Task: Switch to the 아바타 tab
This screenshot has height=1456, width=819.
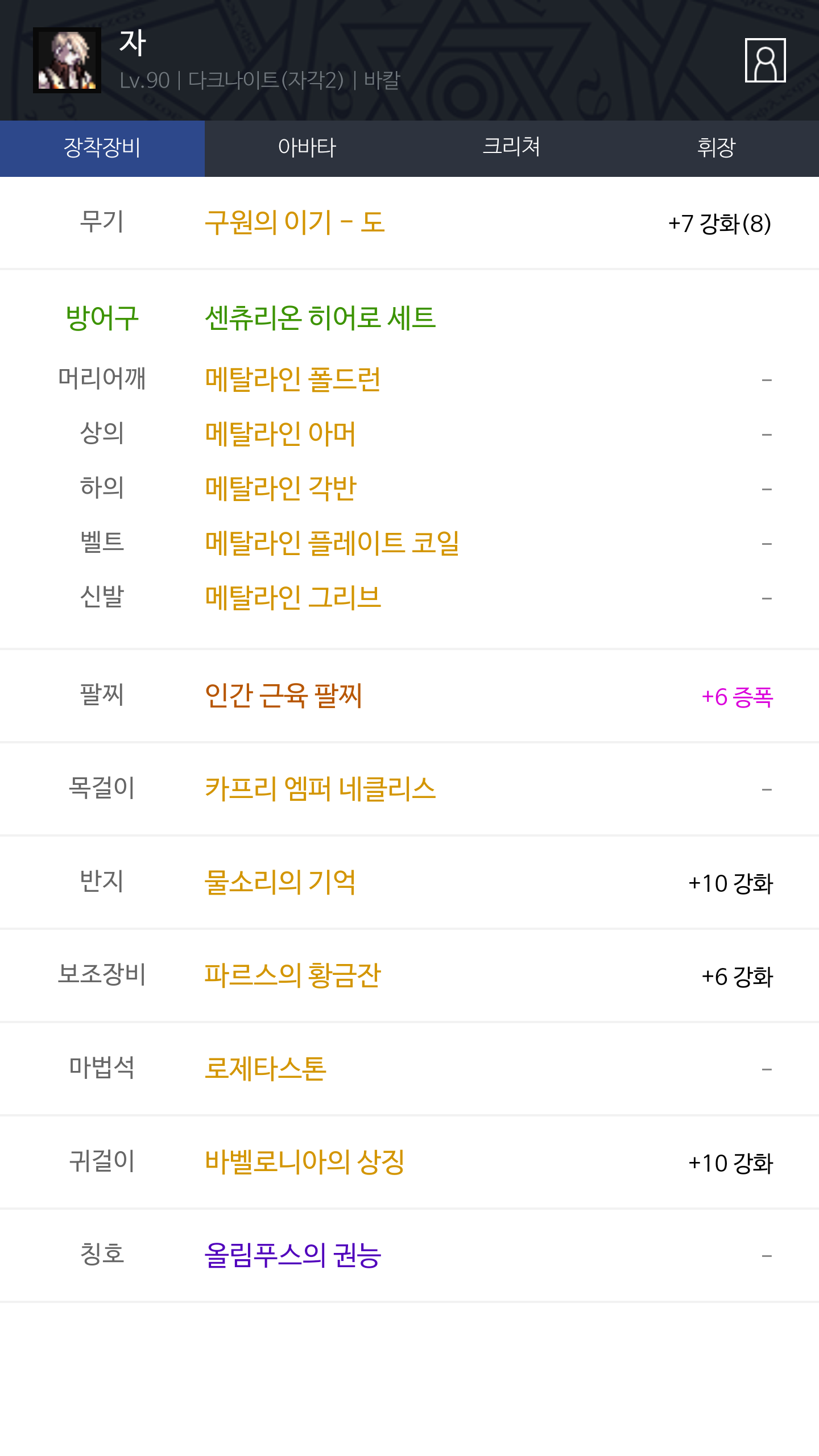Action: [x=307, y=148]
